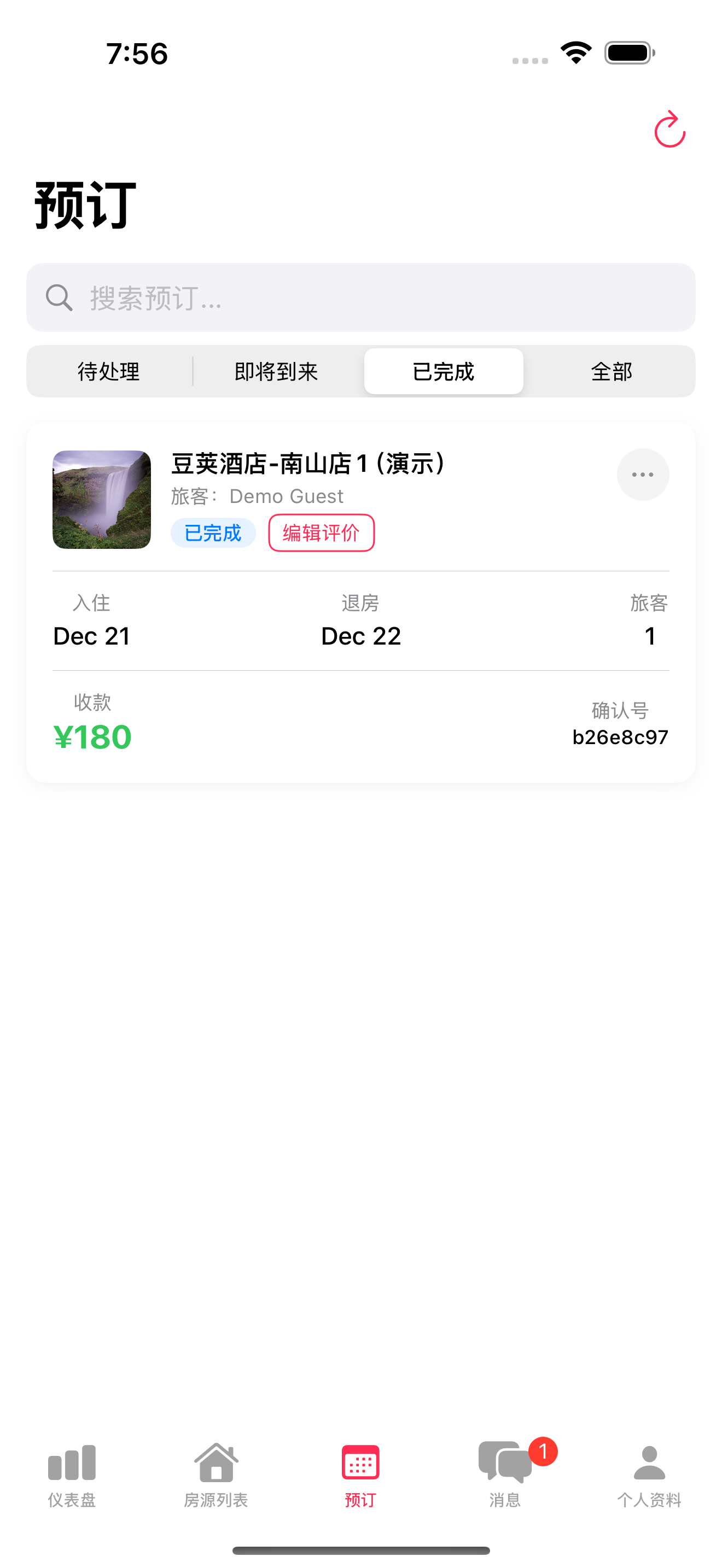722x1568 pixels.
Task: Switch to the 待处理 segment
Action: point(109,371)
